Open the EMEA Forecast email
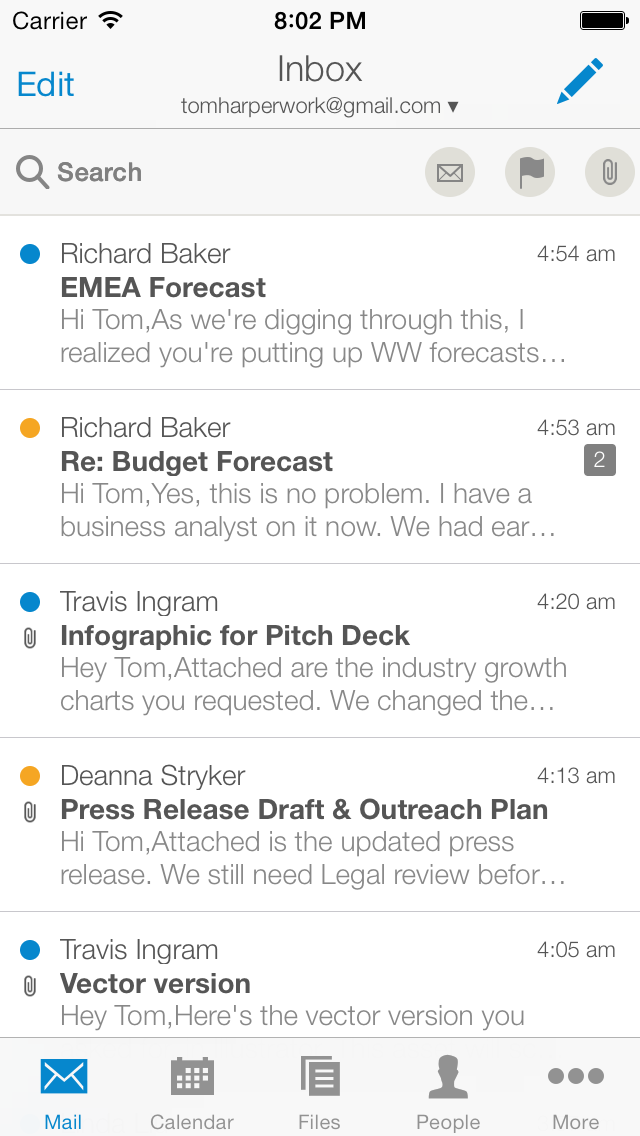The height and width of the screenshot is (1136, 640). [320, 303]
